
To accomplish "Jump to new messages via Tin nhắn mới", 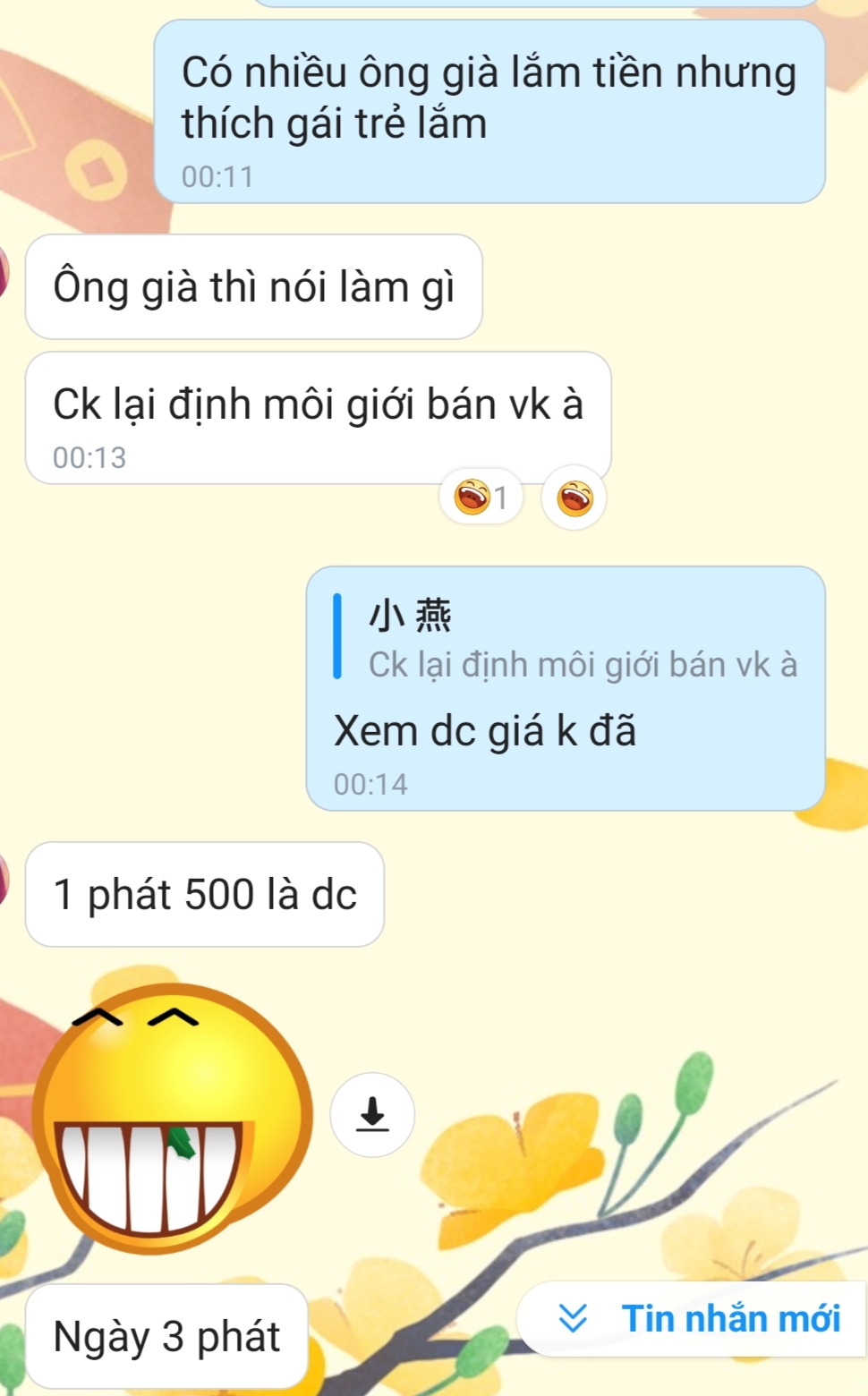I will (x=698, y=1318).
